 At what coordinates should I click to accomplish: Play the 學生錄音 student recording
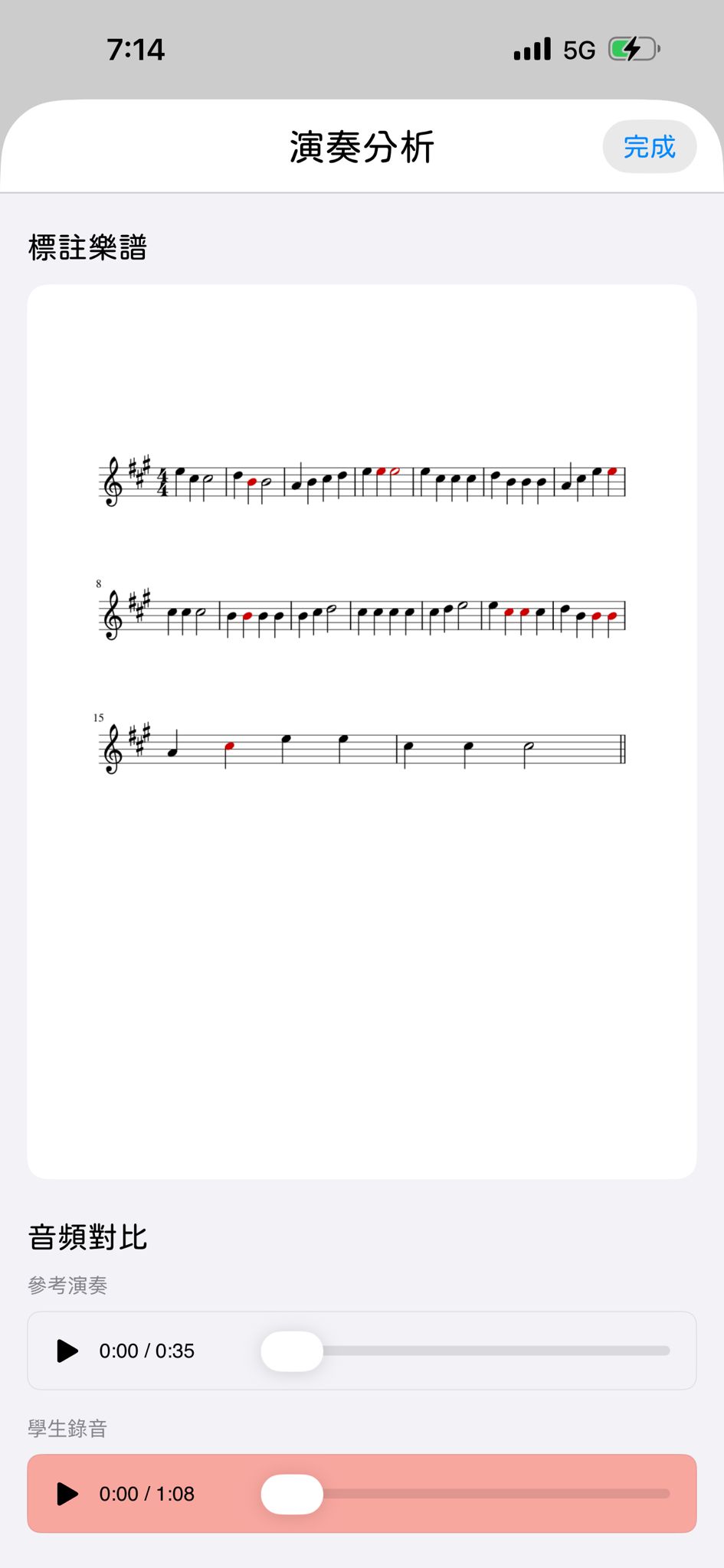click(x=67, y=1494)
